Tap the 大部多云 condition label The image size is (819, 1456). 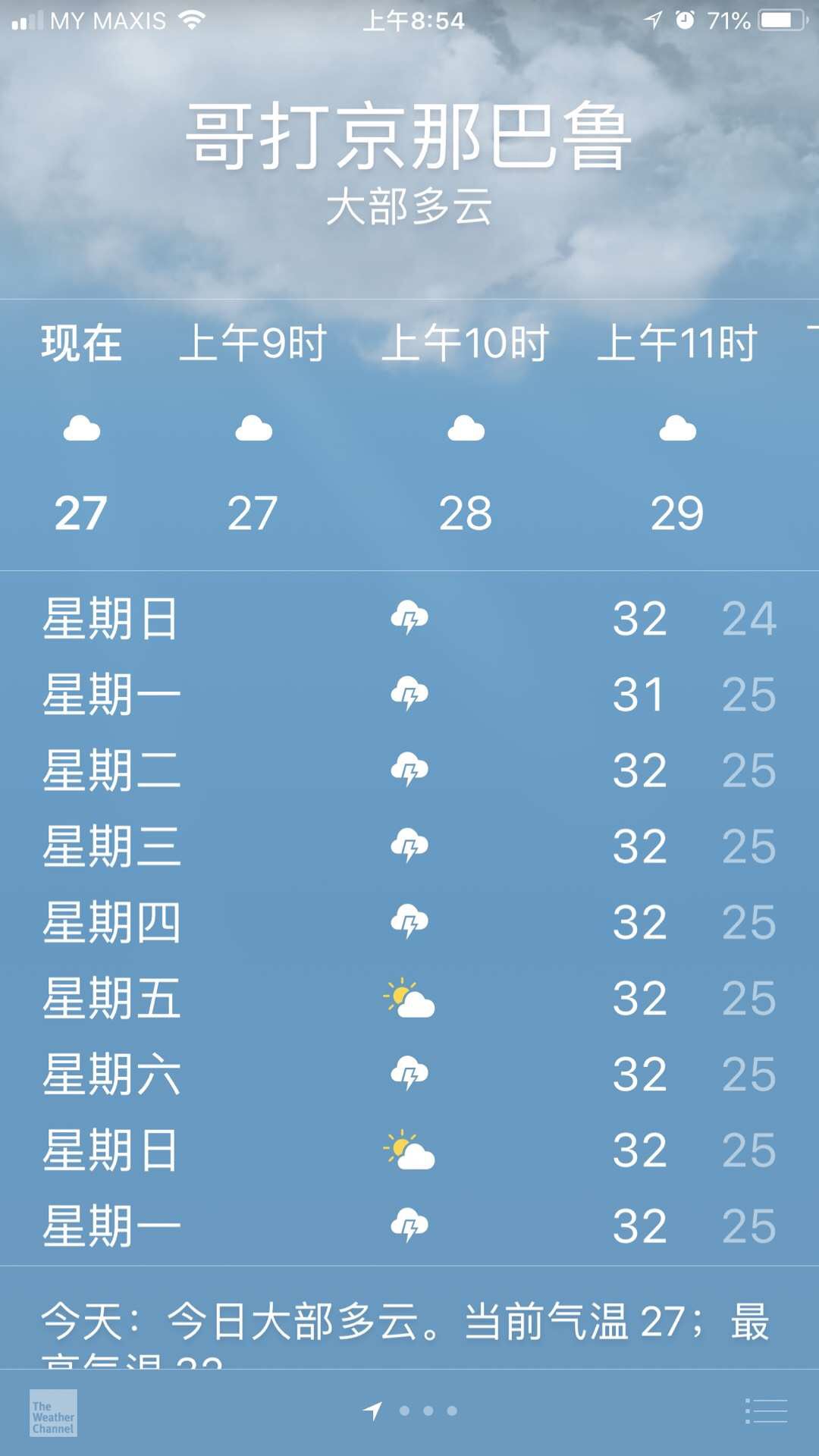click(x=409, y=210)
